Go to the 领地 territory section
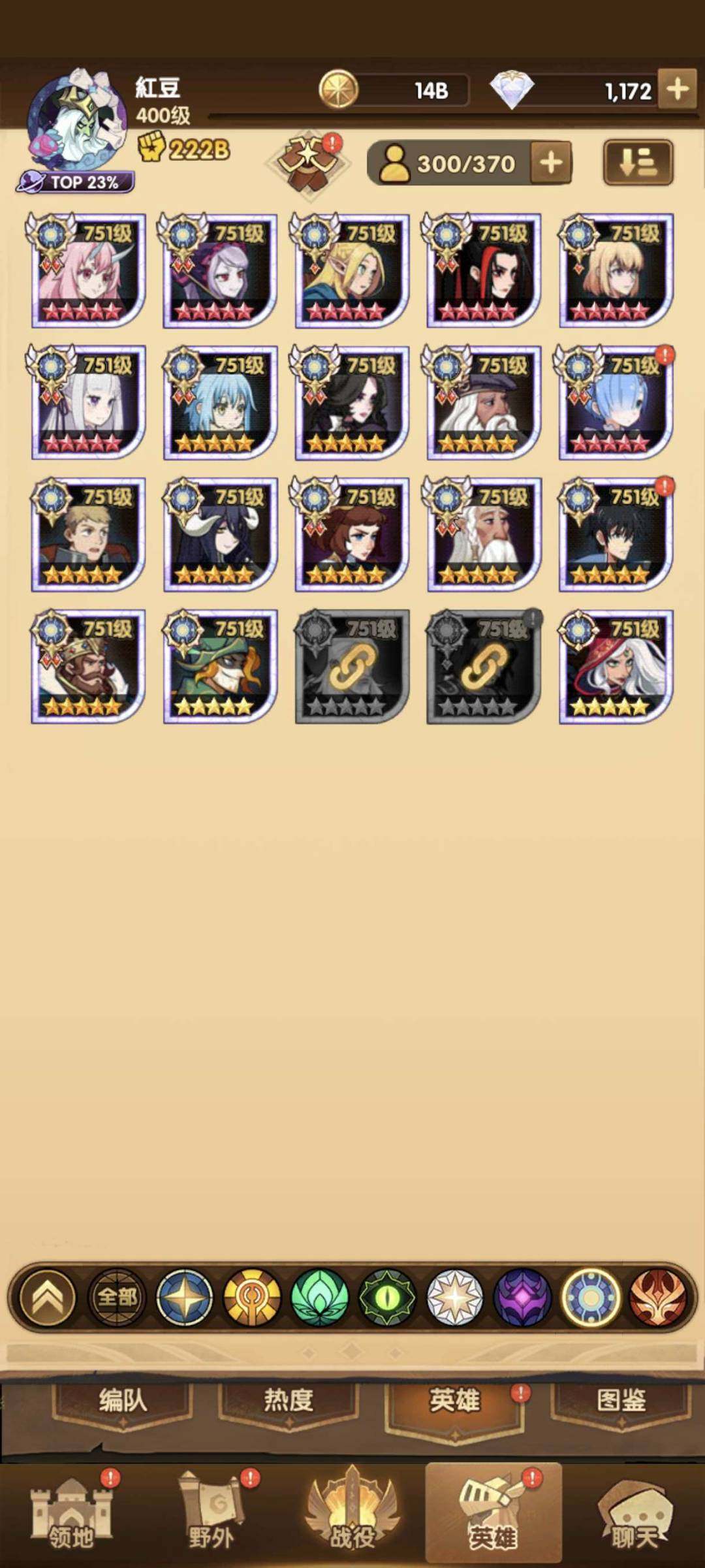The height and width of the screenshot is (1568, 705). pyautogui.click(x=70, y=1515)
